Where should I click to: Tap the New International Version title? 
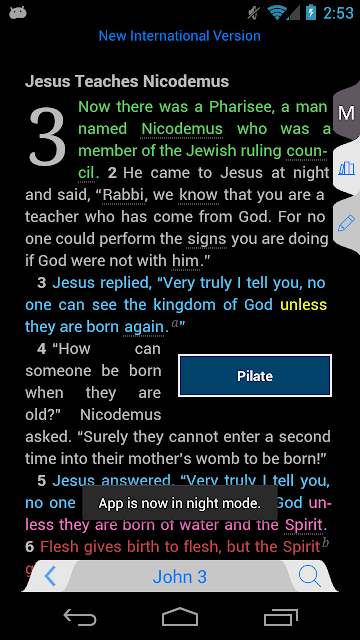click(180, 36)
